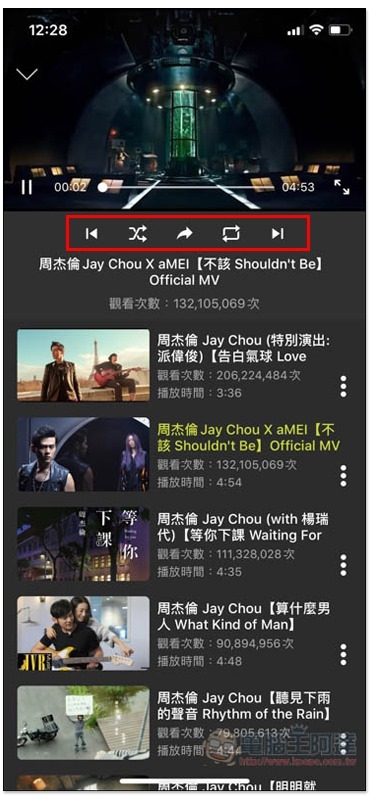Screen dimensions: 369x800
Task: Open options for 告白氣球 video
Action: (343, 386)
